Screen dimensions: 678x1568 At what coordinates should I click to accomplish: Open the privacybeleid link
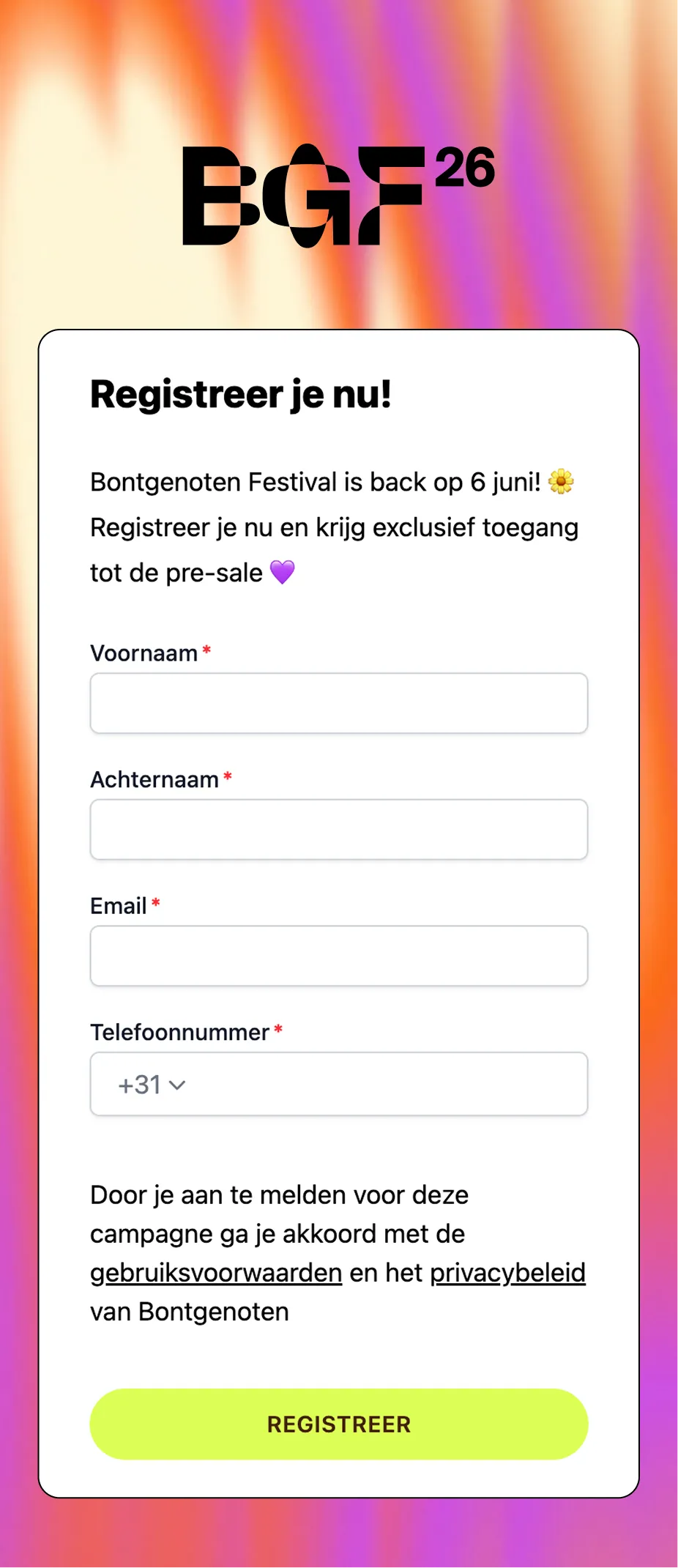pos(507,1272)
